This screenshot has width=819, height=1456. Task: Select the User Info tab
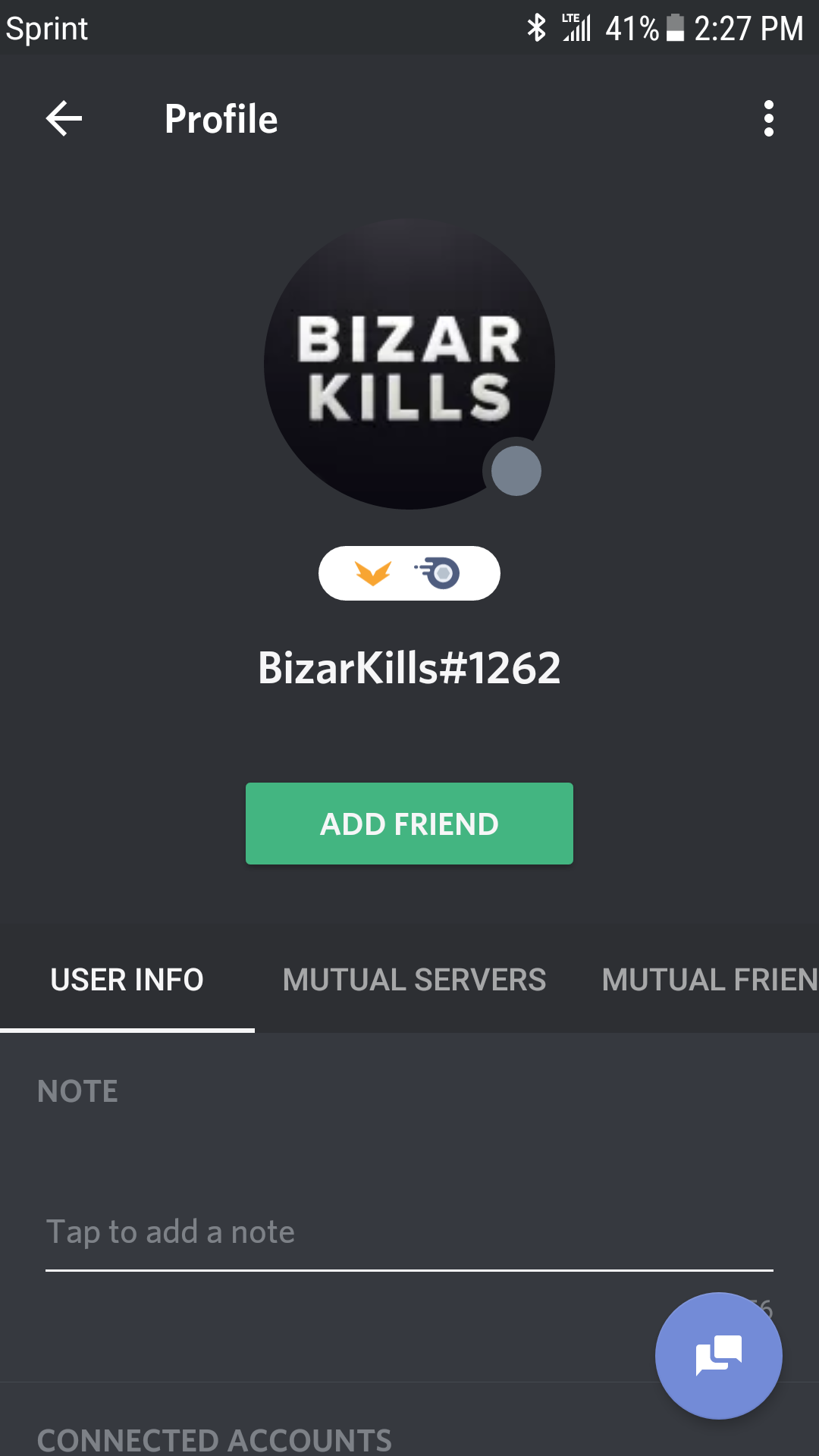[127, 980]
